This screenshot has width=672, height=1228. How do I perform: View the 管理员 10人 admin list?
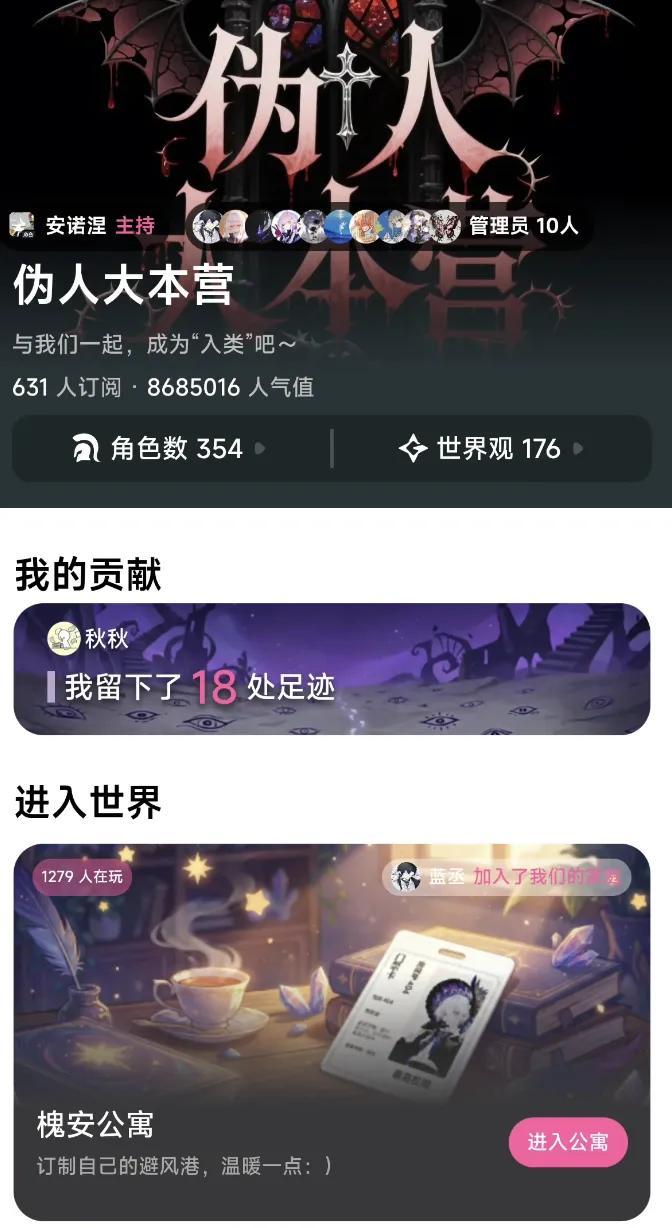(x=523, y=225)
